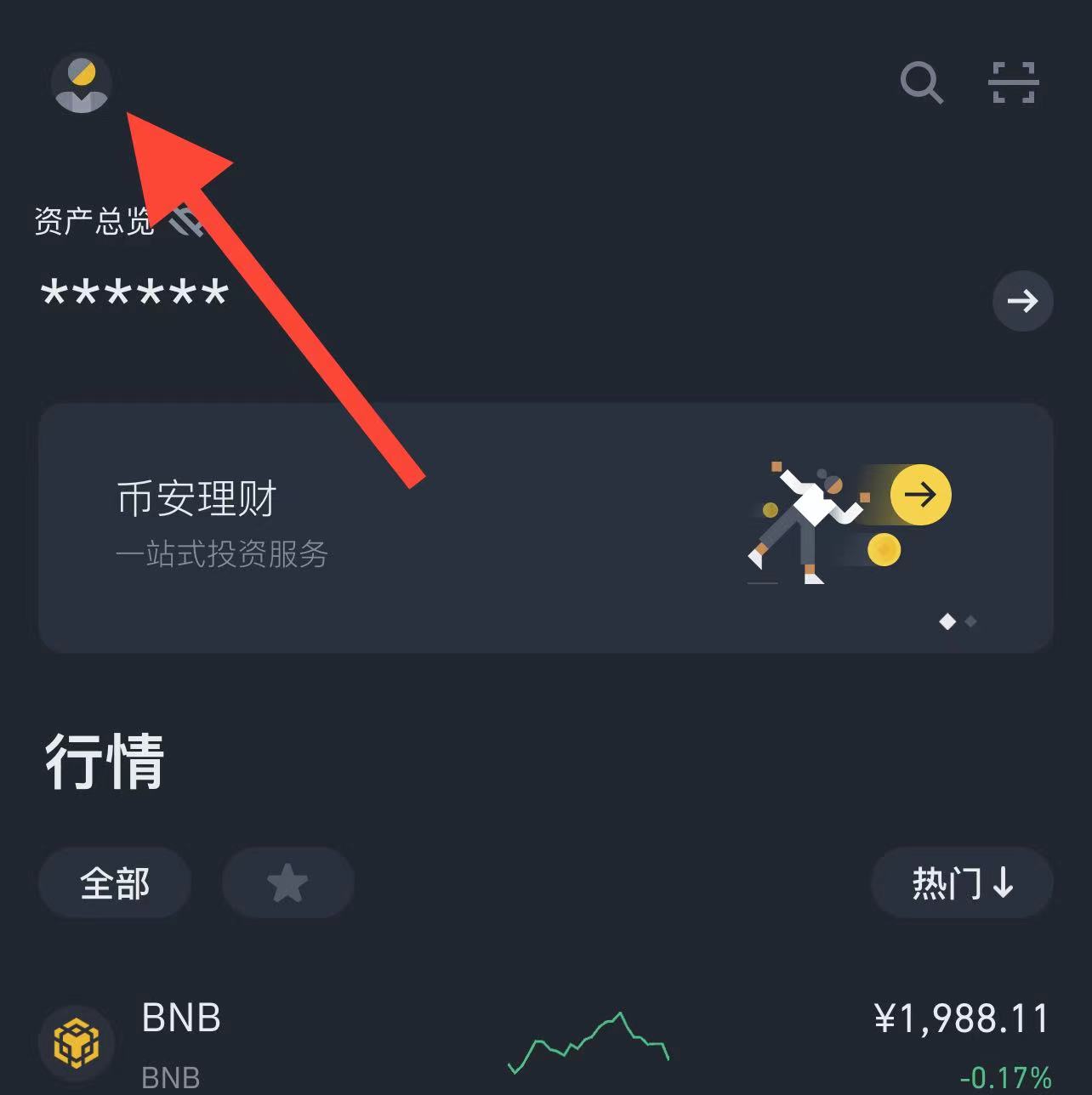
Task: Show favorites with the star chip
Action: click(x=287, y=883)
